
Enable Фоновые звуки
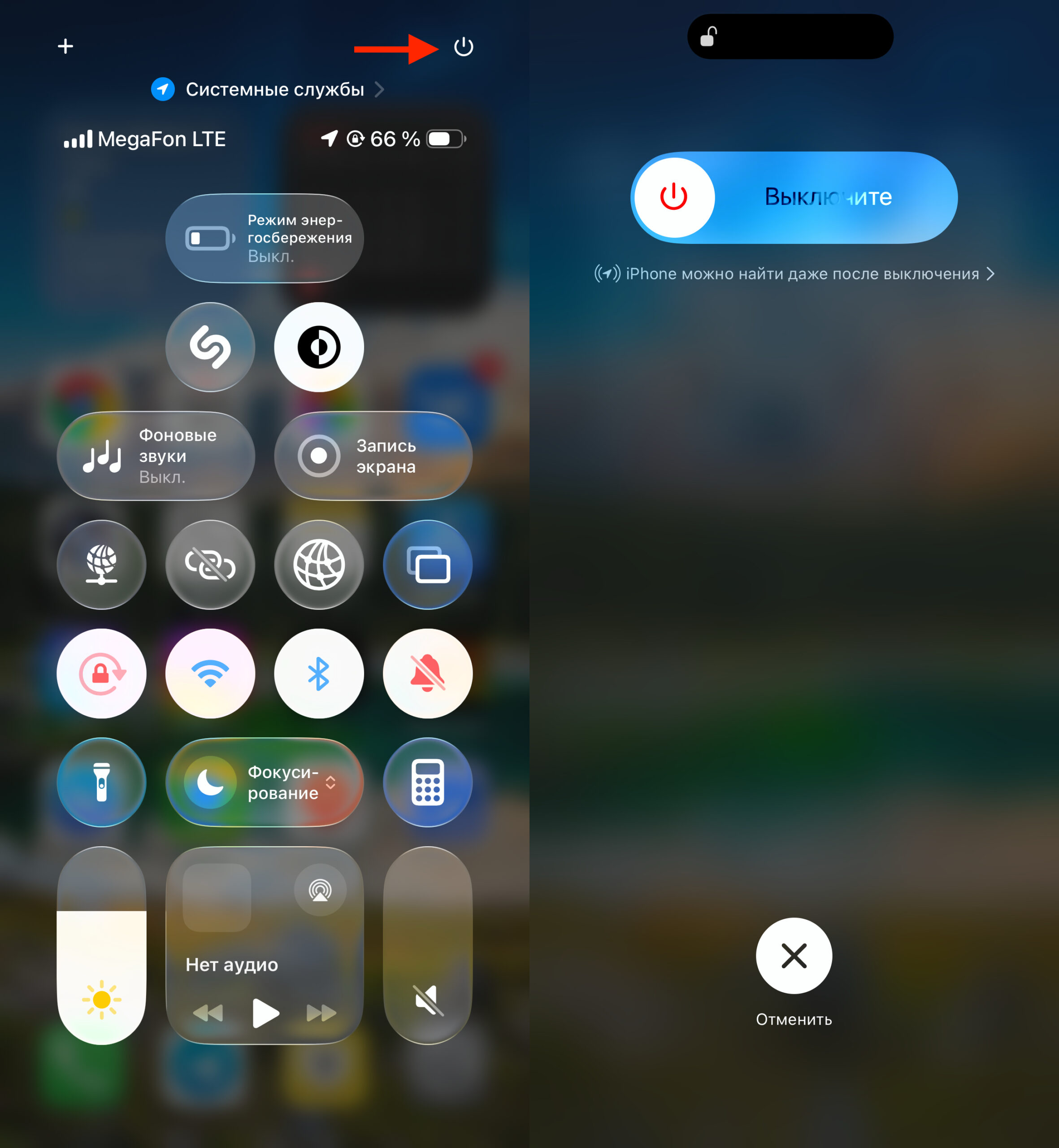pyautogui.click(x=156, y=456)
